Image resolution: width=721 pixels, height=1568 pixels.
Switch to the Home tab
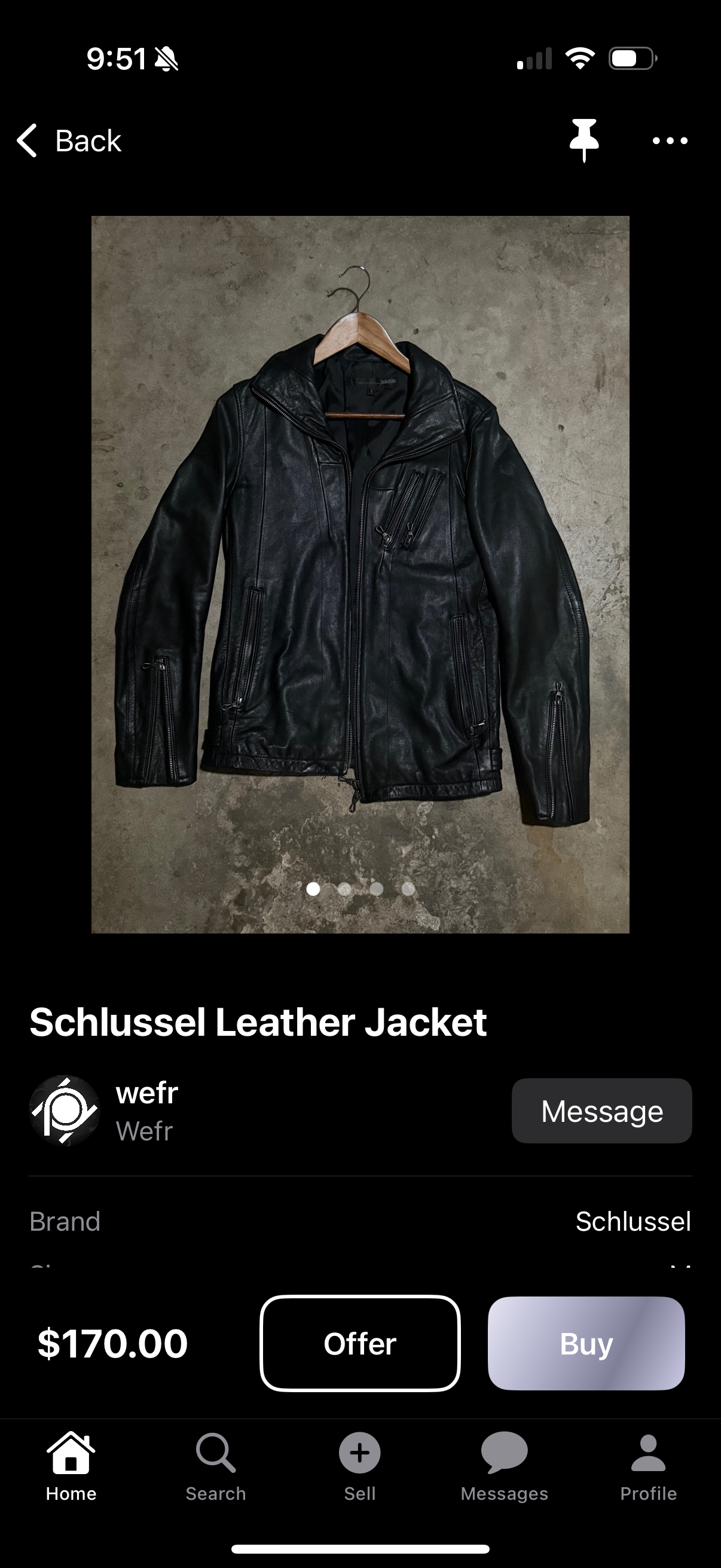click(x=71, y=1466)
